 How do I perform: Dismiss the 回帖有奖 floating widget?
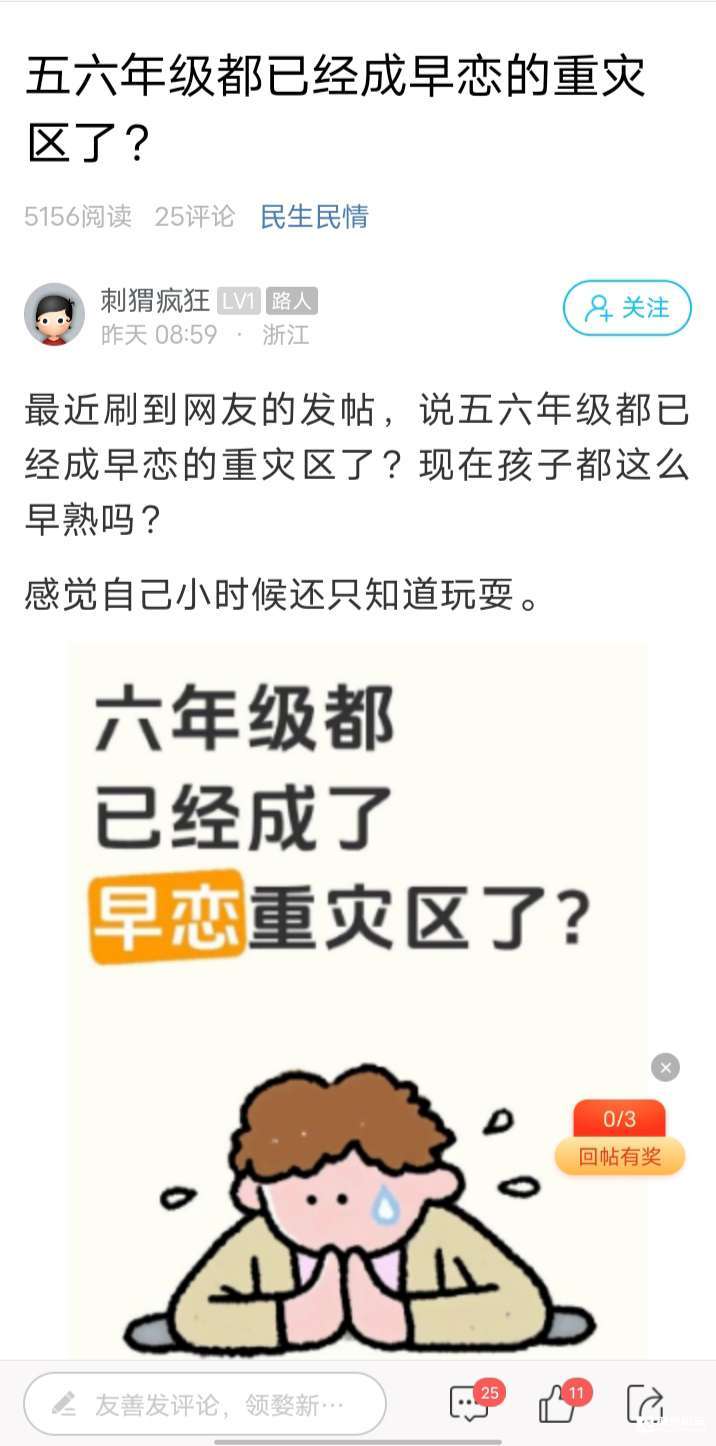665,1067
